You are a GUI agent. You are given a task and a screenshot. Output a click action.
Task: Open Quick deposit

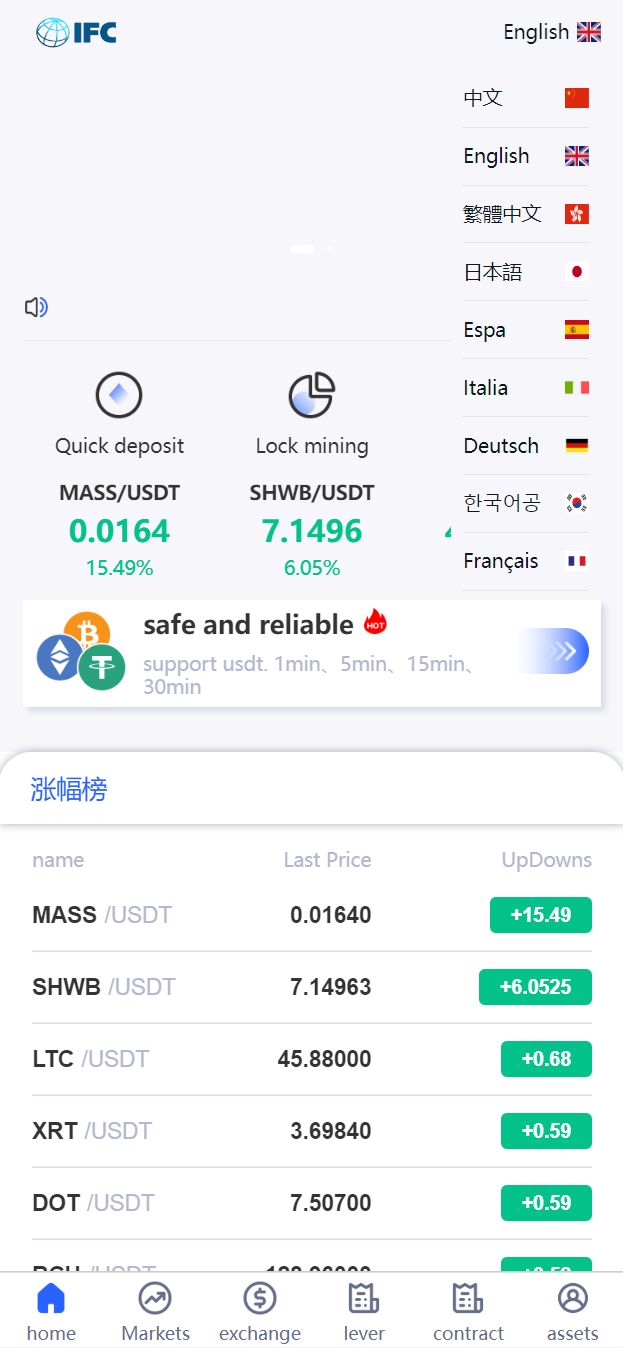pyautogui.click(x=119, y=414)
